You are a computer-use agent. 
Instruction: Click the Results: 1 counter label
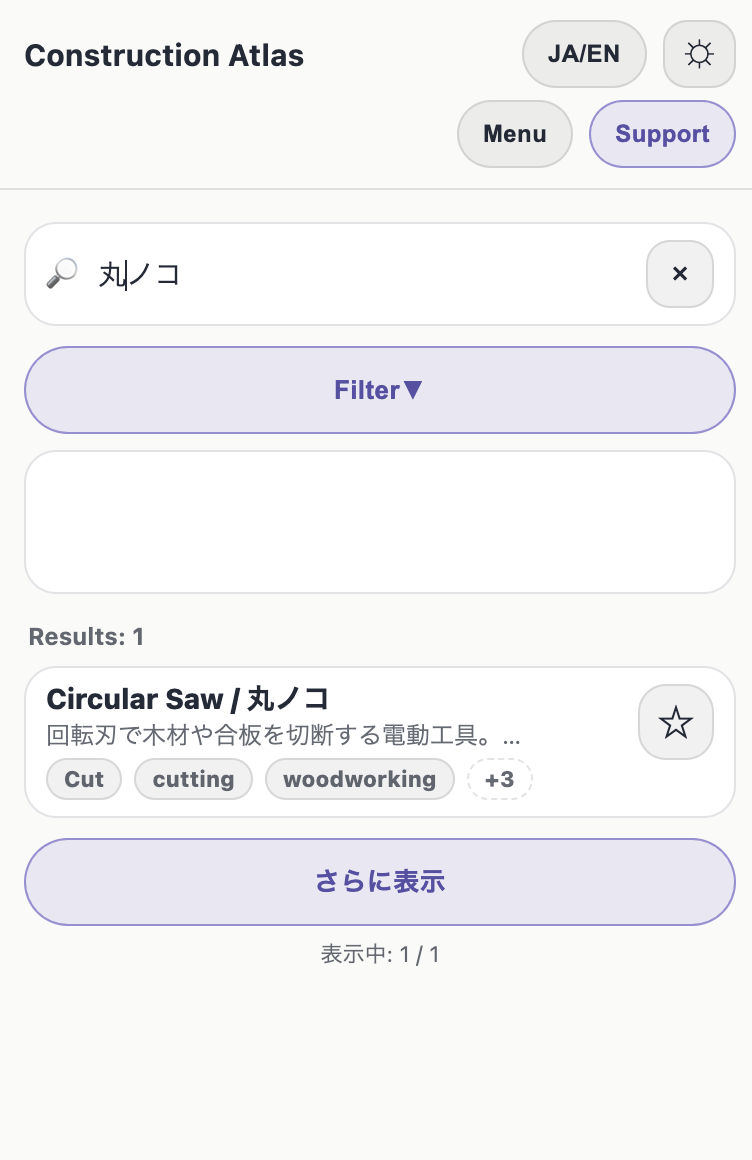(x=85, y=637)
